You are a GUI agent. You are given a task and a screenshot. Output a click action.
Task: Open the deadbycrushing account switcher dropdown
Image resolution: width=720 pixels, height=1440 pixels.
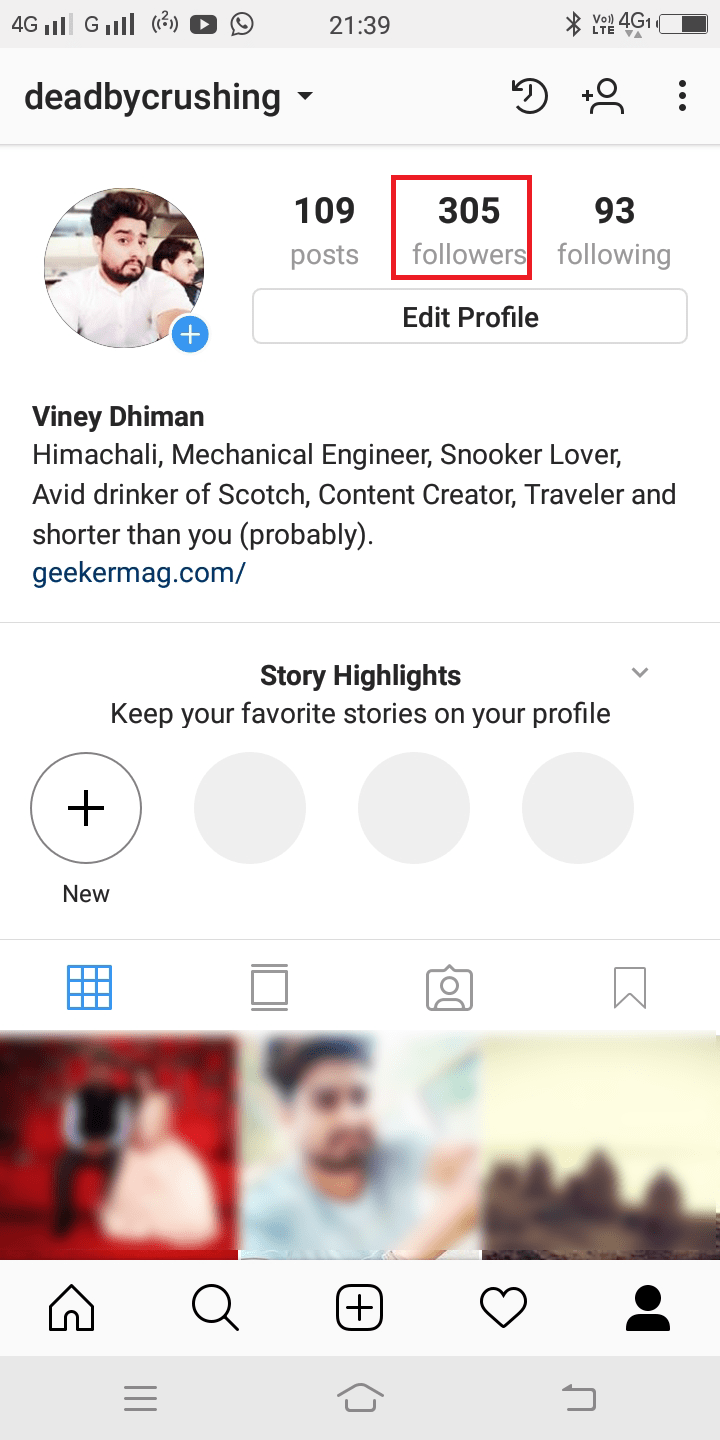168,97
